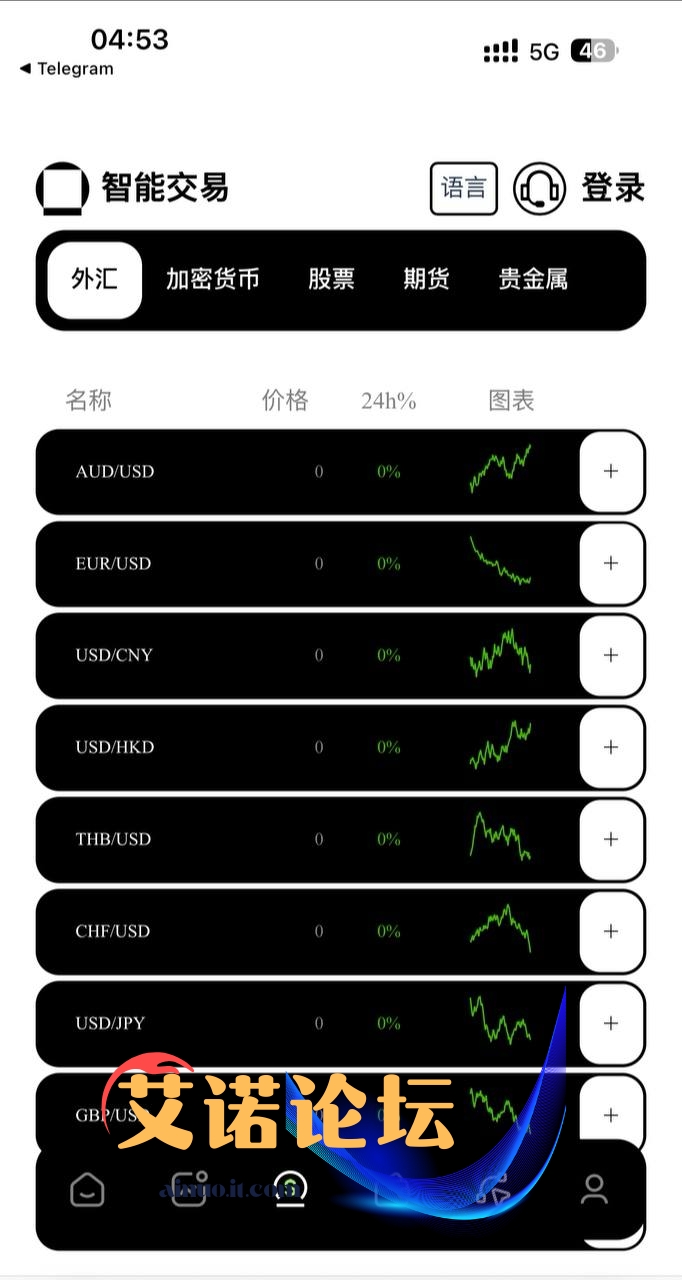Open the profile tab in bottom bar
Viewport: 682px width, 1280px height.
(x=594, y=1189)
